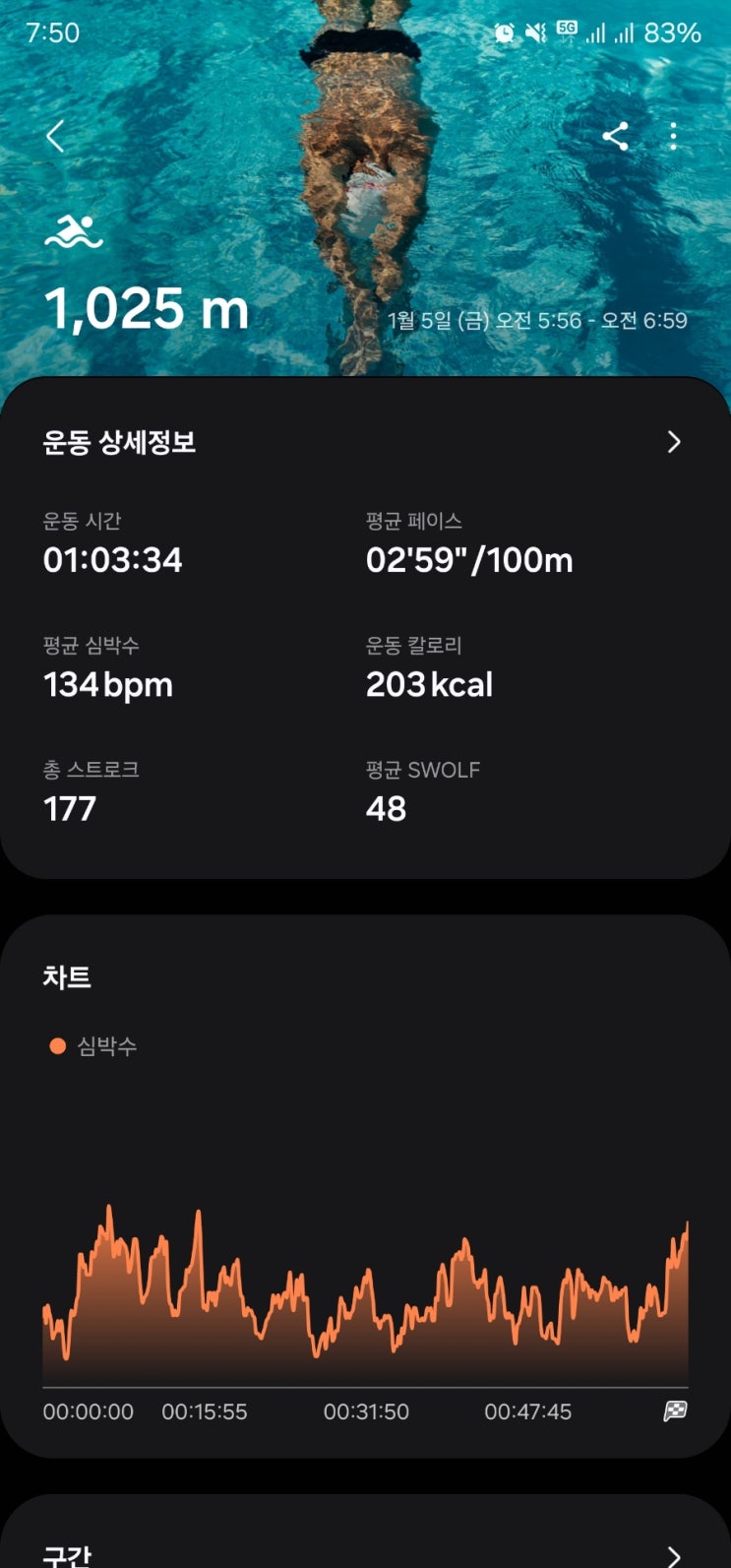Share this swimming workout
This screenshot has height=1568, width=731.
[616, 137]
